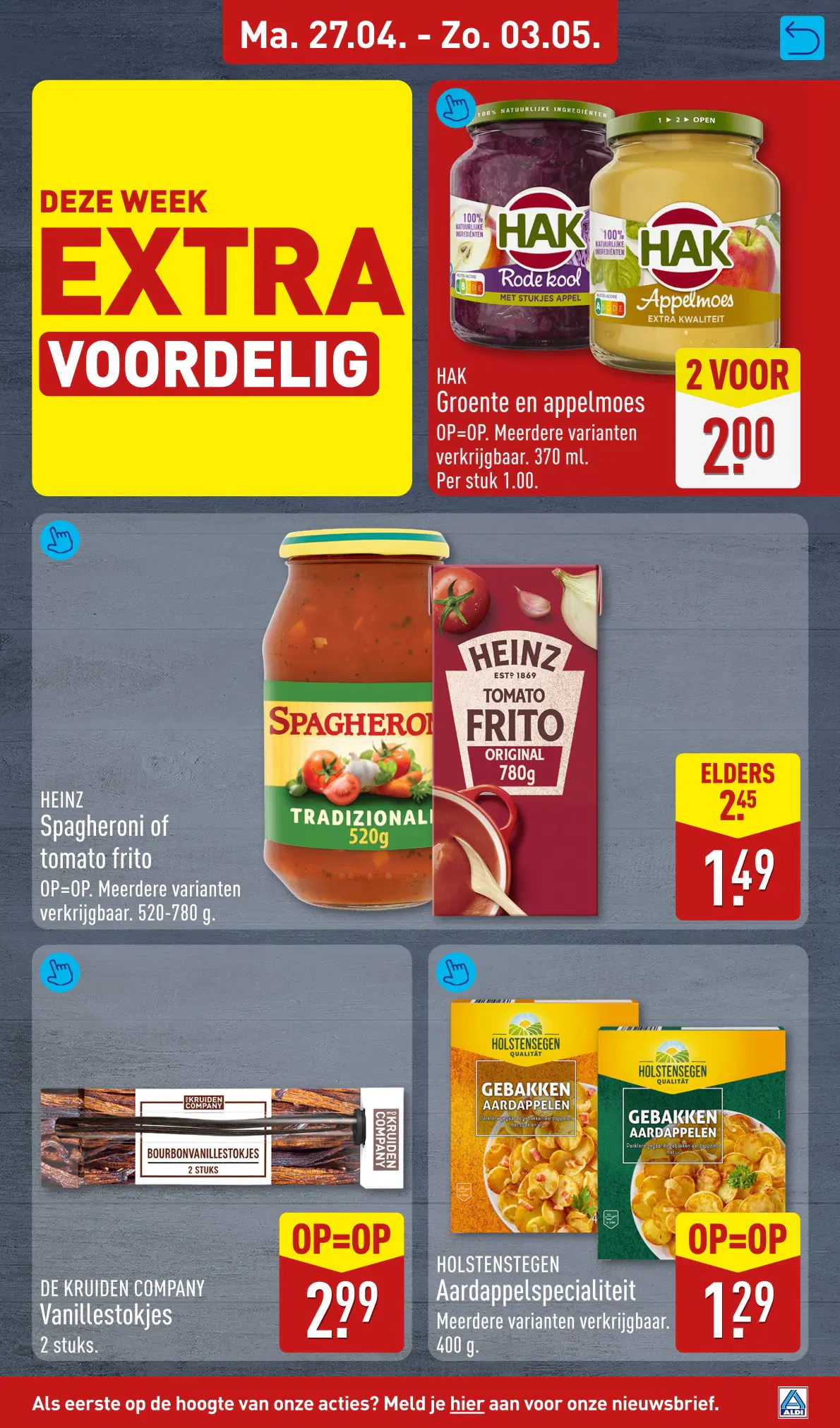View the Holstensegen Aardappelspecialiteit offer
This screenshot has height=1428, width=840.
(x=455, y=973)
